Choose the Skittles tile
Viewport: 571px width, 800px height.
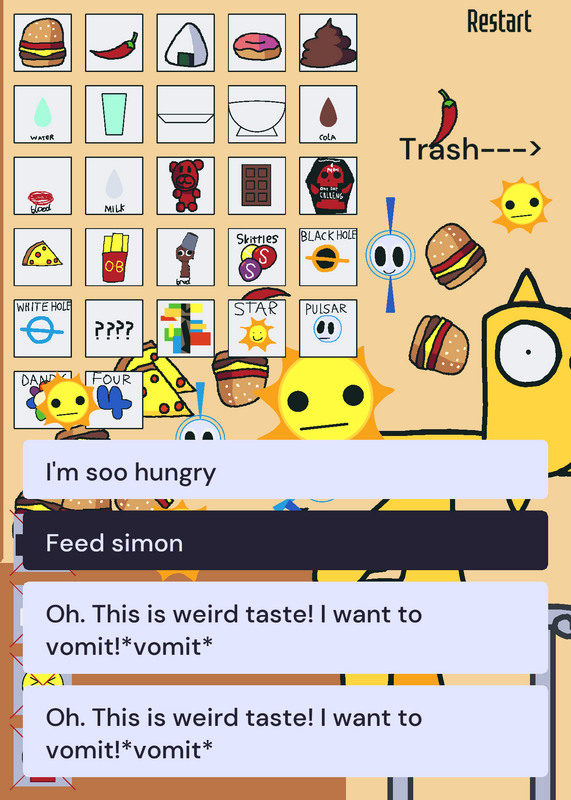click(257, 257)
